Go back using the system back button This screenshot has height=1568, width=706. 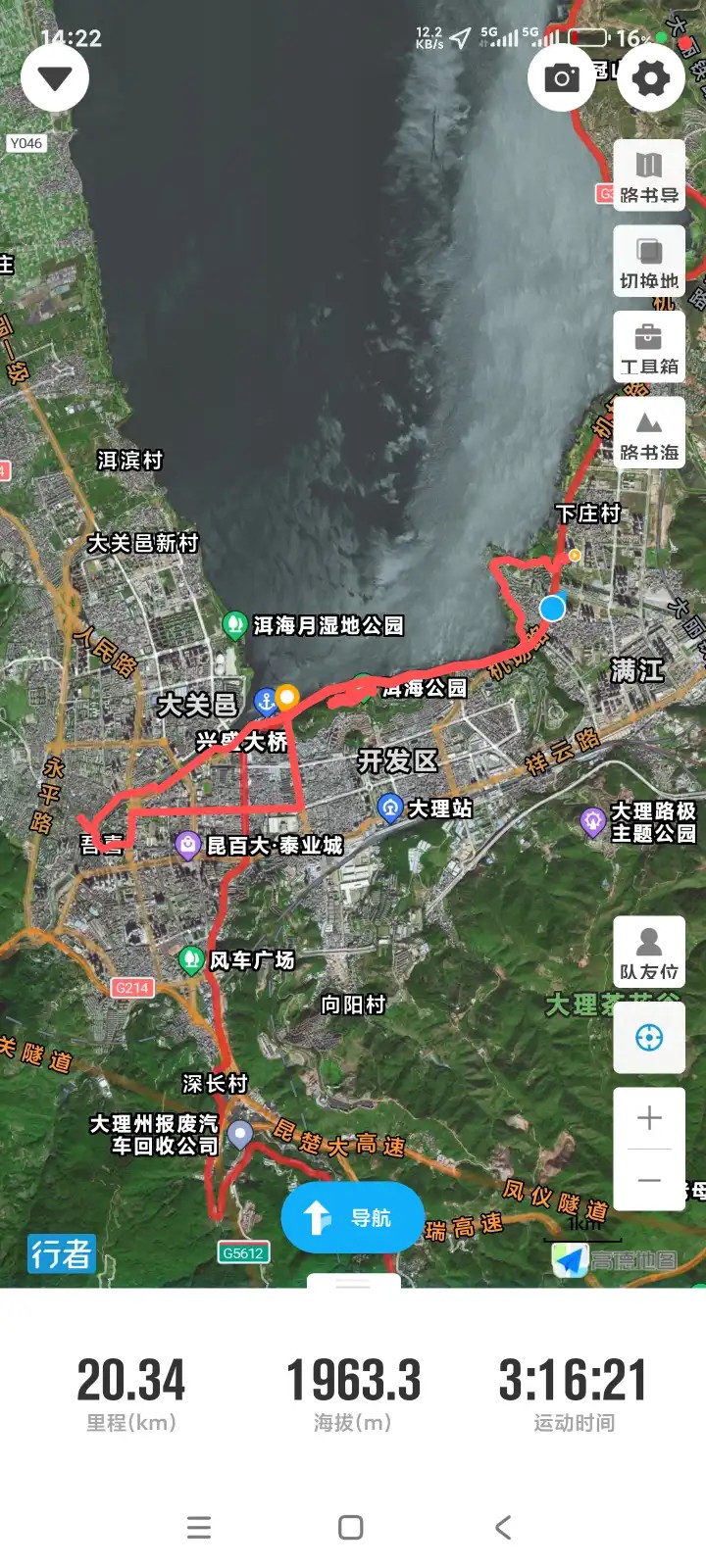503,1527
